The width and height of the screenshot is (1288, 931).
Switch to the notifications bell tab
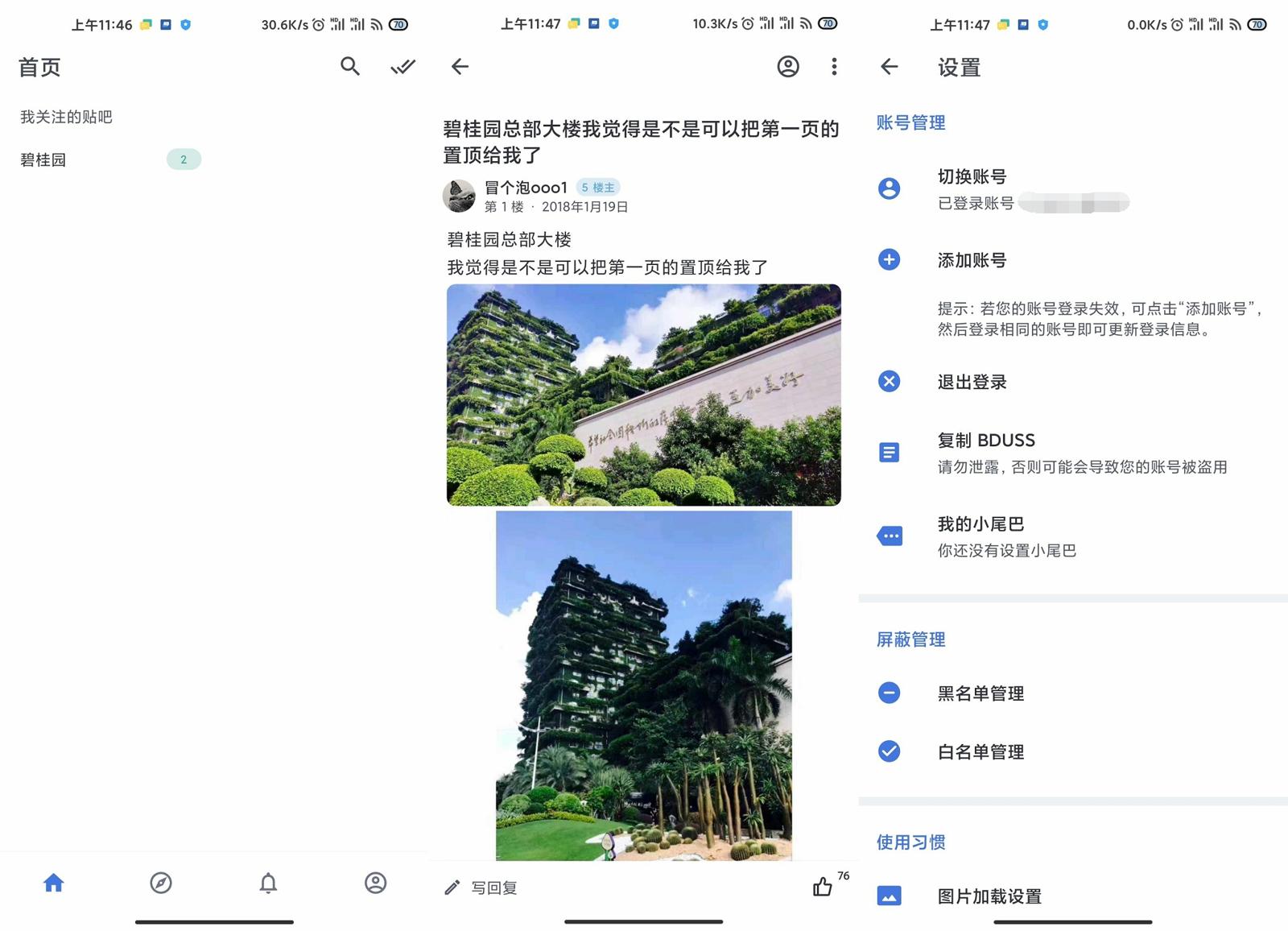coord(268,883)
